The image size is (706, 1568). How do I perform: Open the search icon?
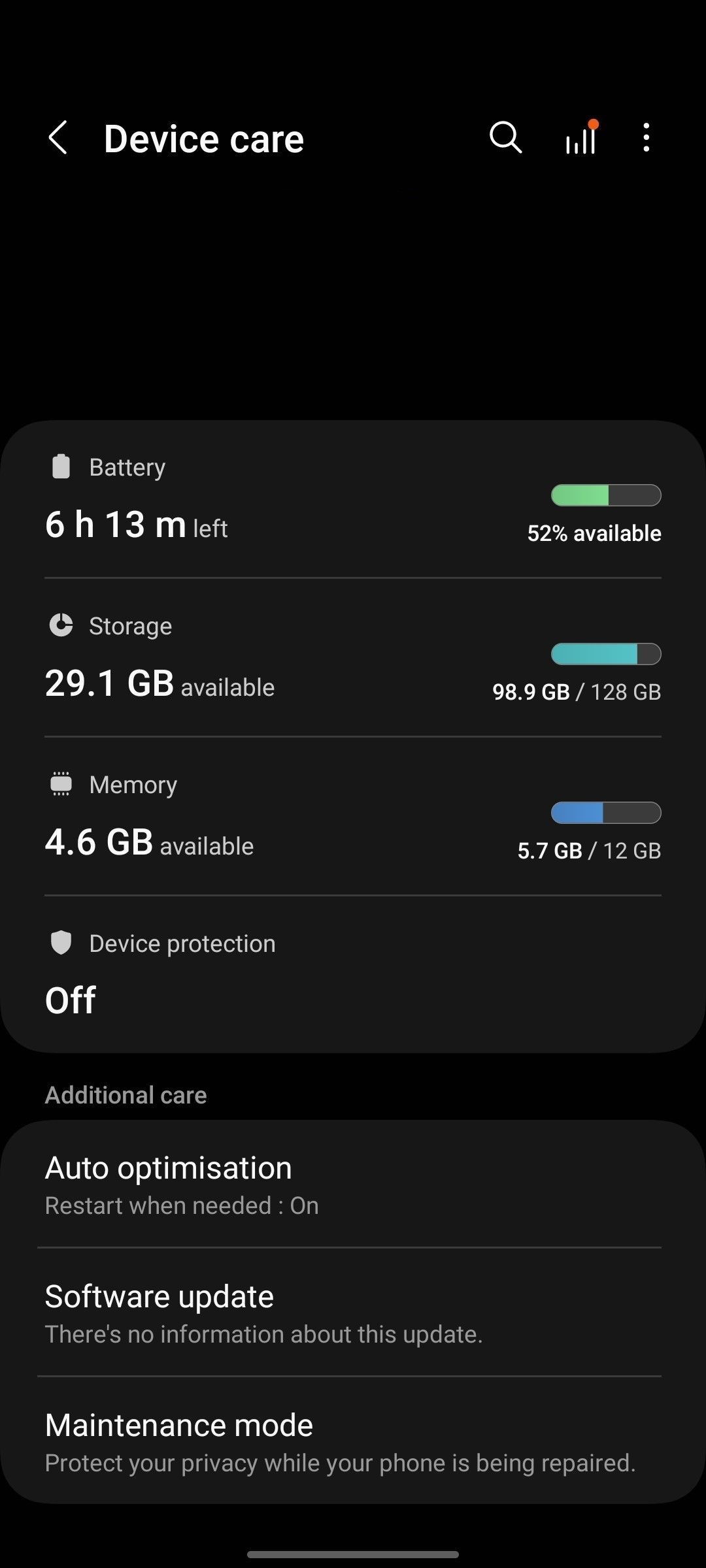pyautogui.click(x=505, y=138)
